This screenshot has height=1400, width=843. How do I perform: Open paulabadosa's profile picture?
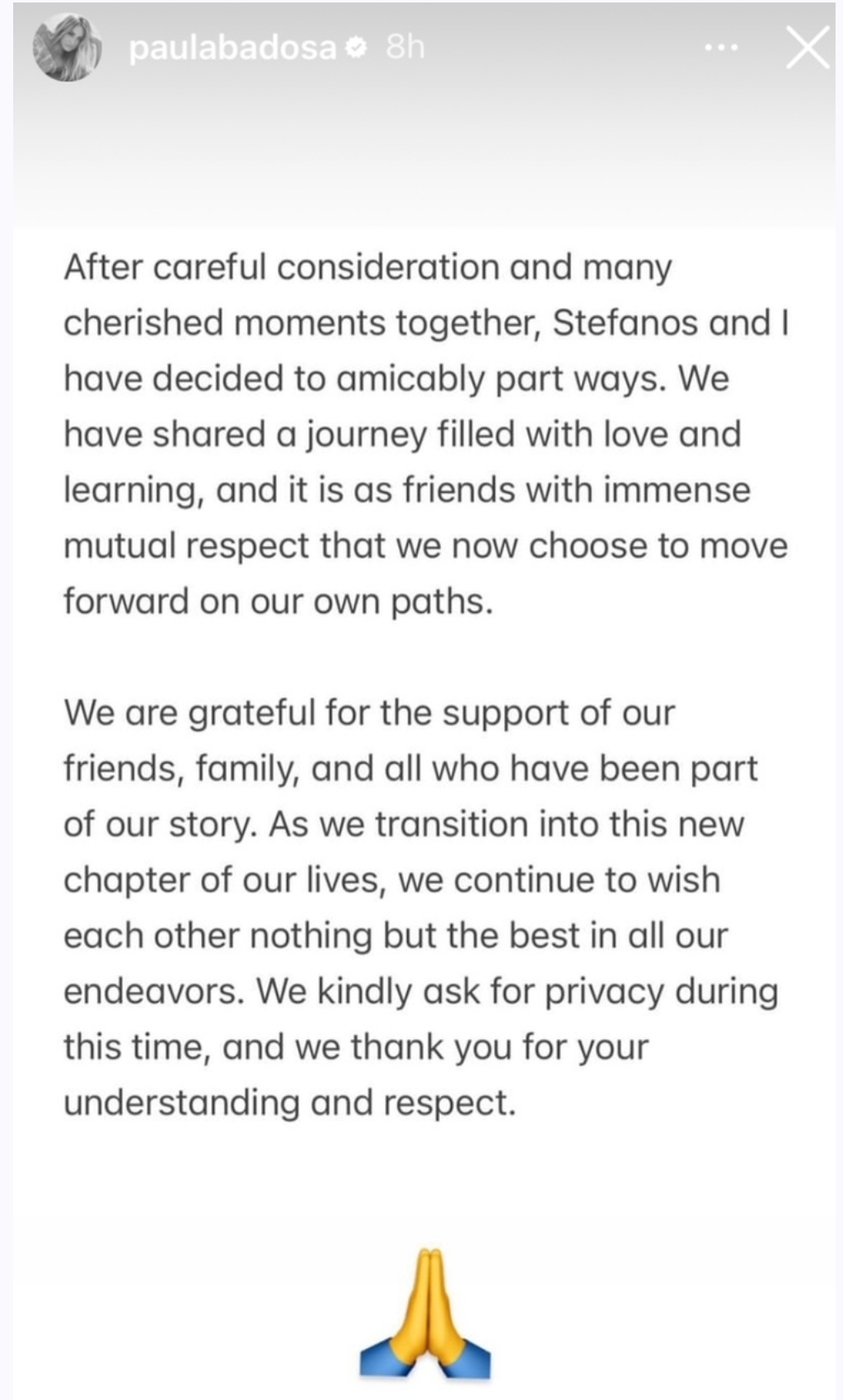coord(67,48)
